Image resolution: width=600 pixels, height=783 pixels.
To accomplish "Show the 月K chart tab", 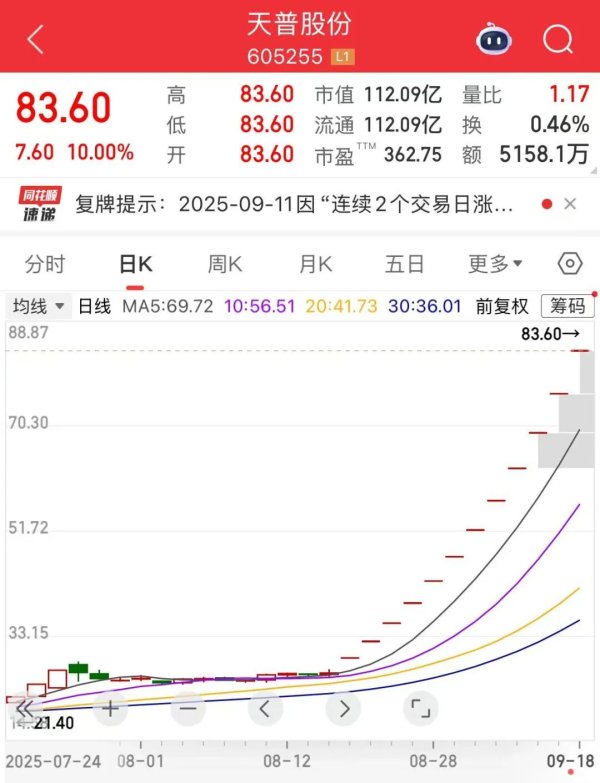I will (x=315, y=264).
